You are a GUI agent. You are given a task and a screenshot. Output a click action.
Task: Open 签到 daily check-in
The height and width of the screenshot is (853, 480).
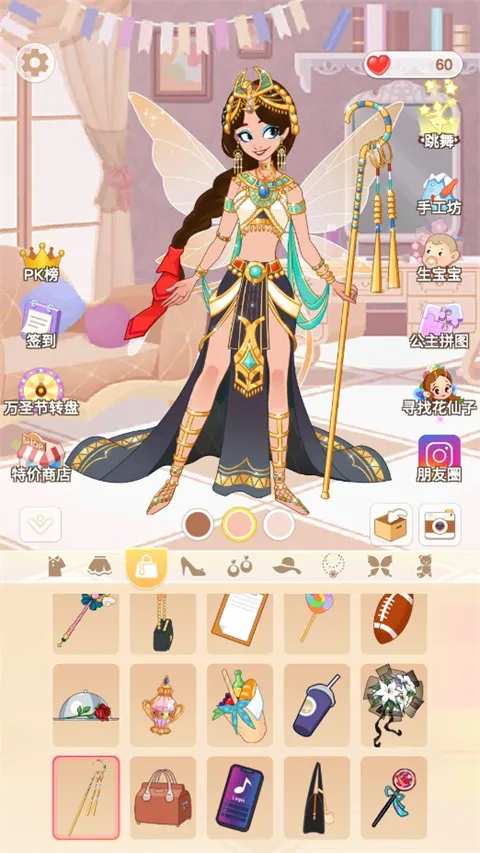click(x=41, y=324)
